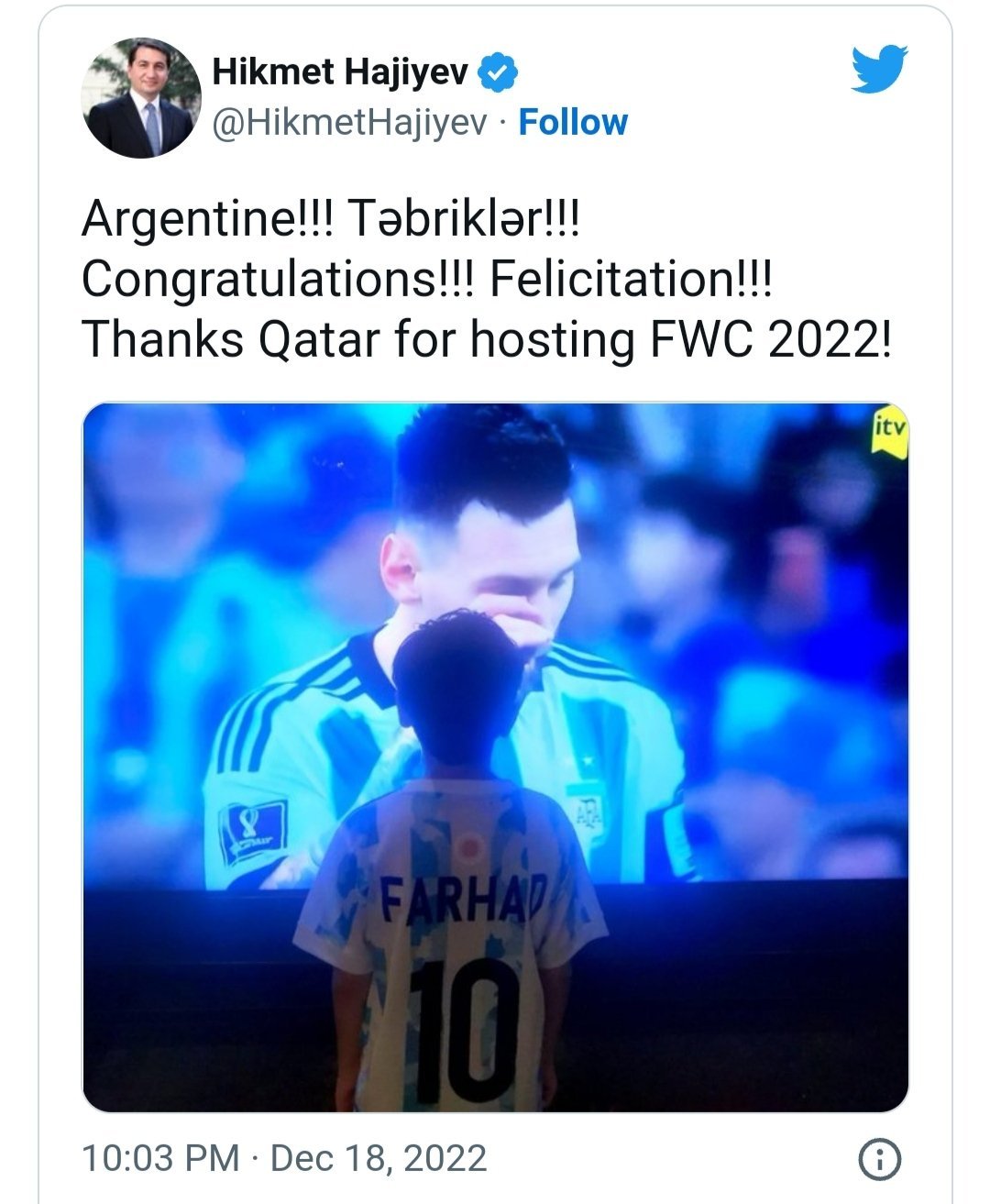990x1204 pixels.
Task: View the tweet's attached photo
Action: 495,757
